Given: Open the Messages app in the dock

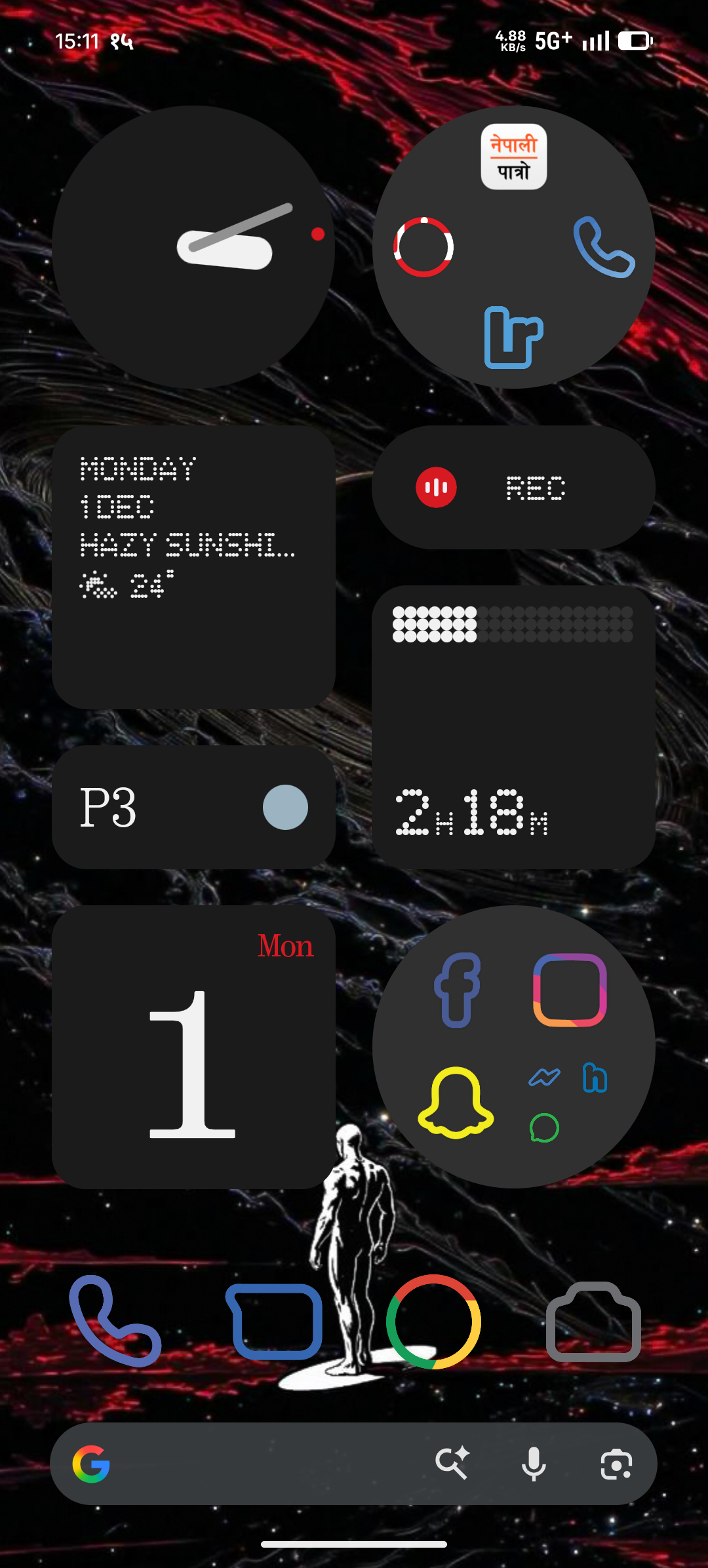Looking at the screenshot, I should pyautogui.click(x=274, y=1321).
